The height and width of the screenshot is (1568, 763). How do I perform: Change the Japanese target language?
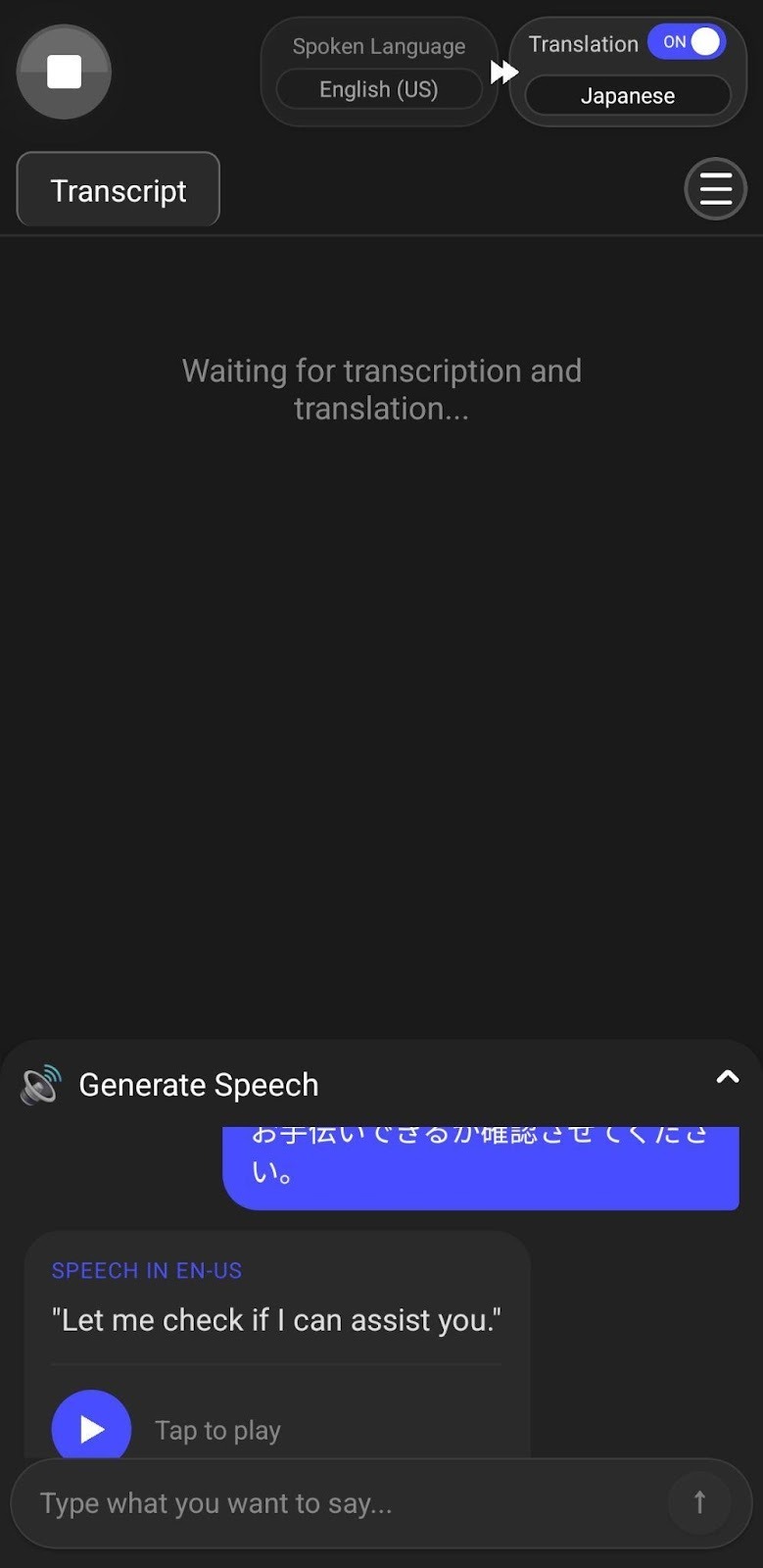(x=628, y=95)
